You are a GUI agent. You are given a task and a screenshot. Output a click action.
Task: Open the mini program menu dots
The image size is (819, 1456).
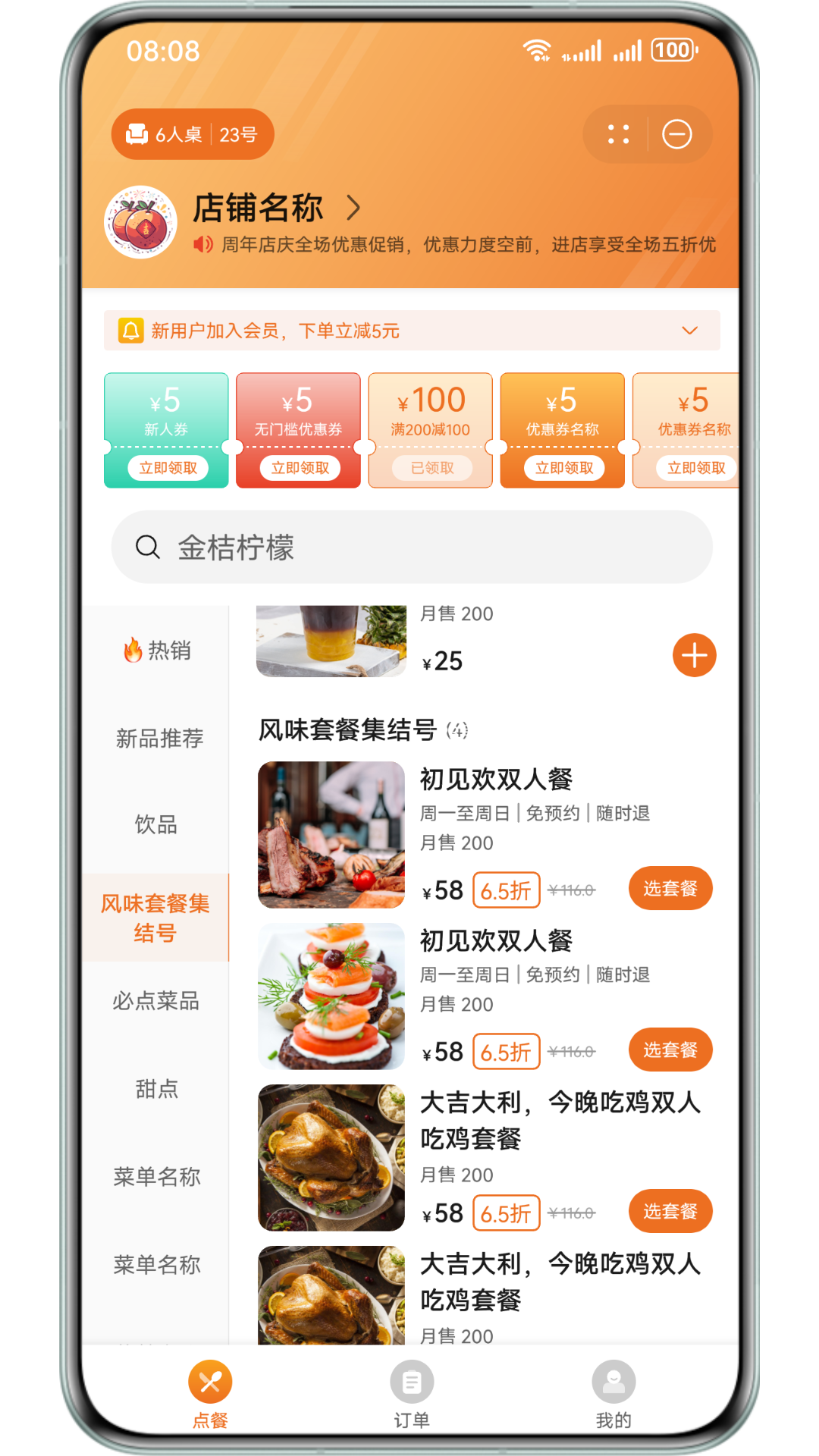point(618,134)
